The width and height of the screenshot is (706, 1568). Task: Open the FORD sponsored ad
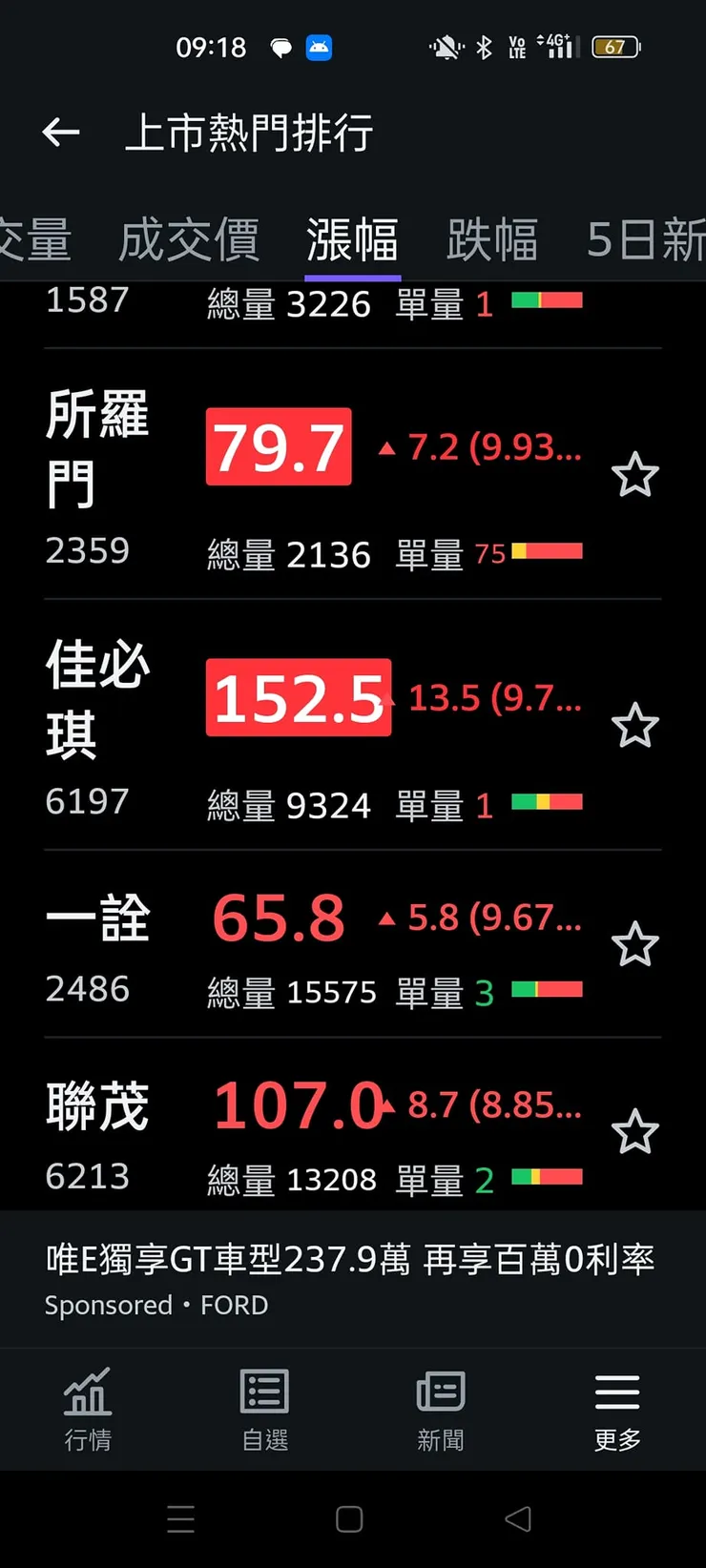(350, 1278)
